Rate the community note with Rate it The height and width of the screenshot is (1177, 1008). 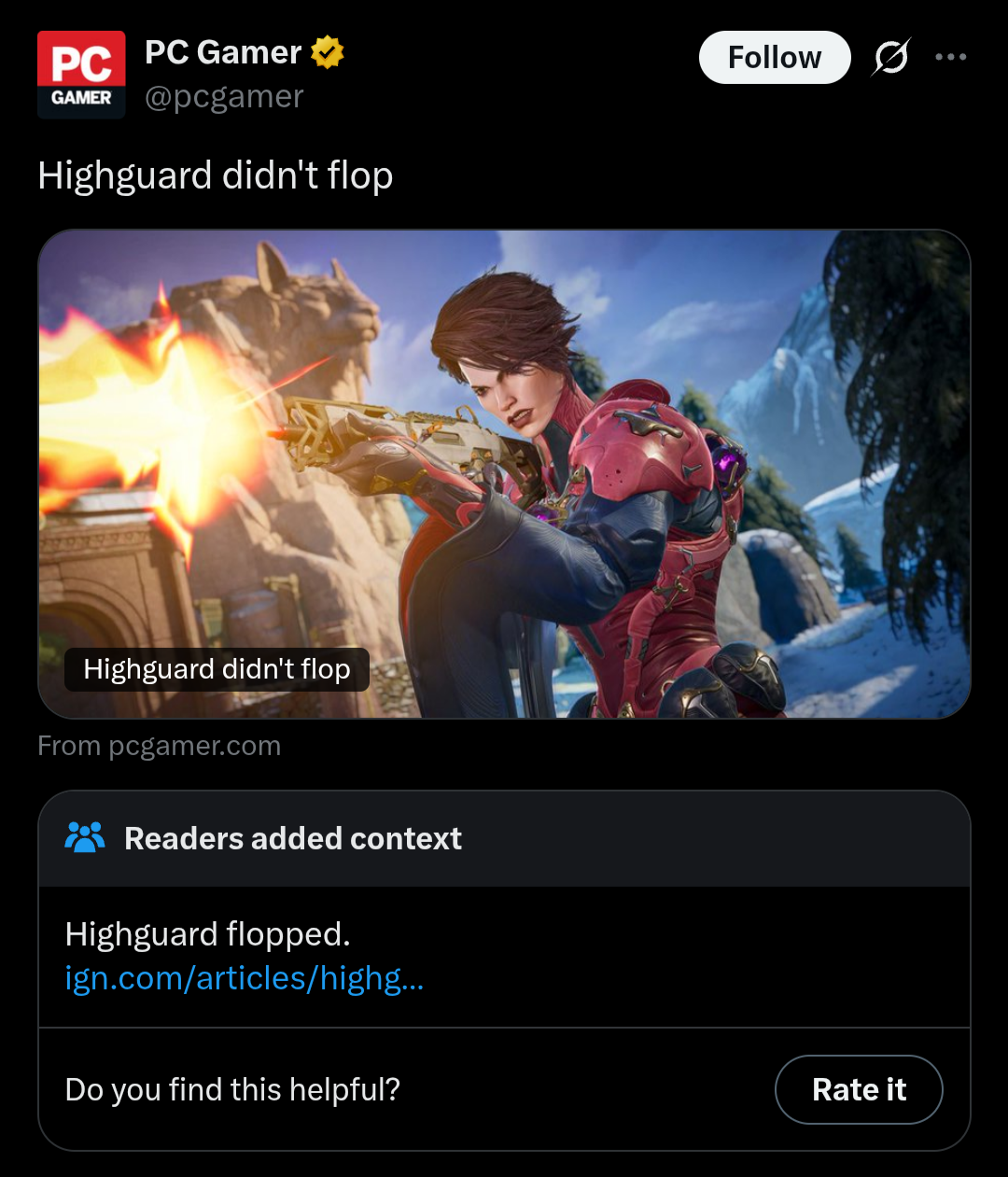click(858, 1089)
